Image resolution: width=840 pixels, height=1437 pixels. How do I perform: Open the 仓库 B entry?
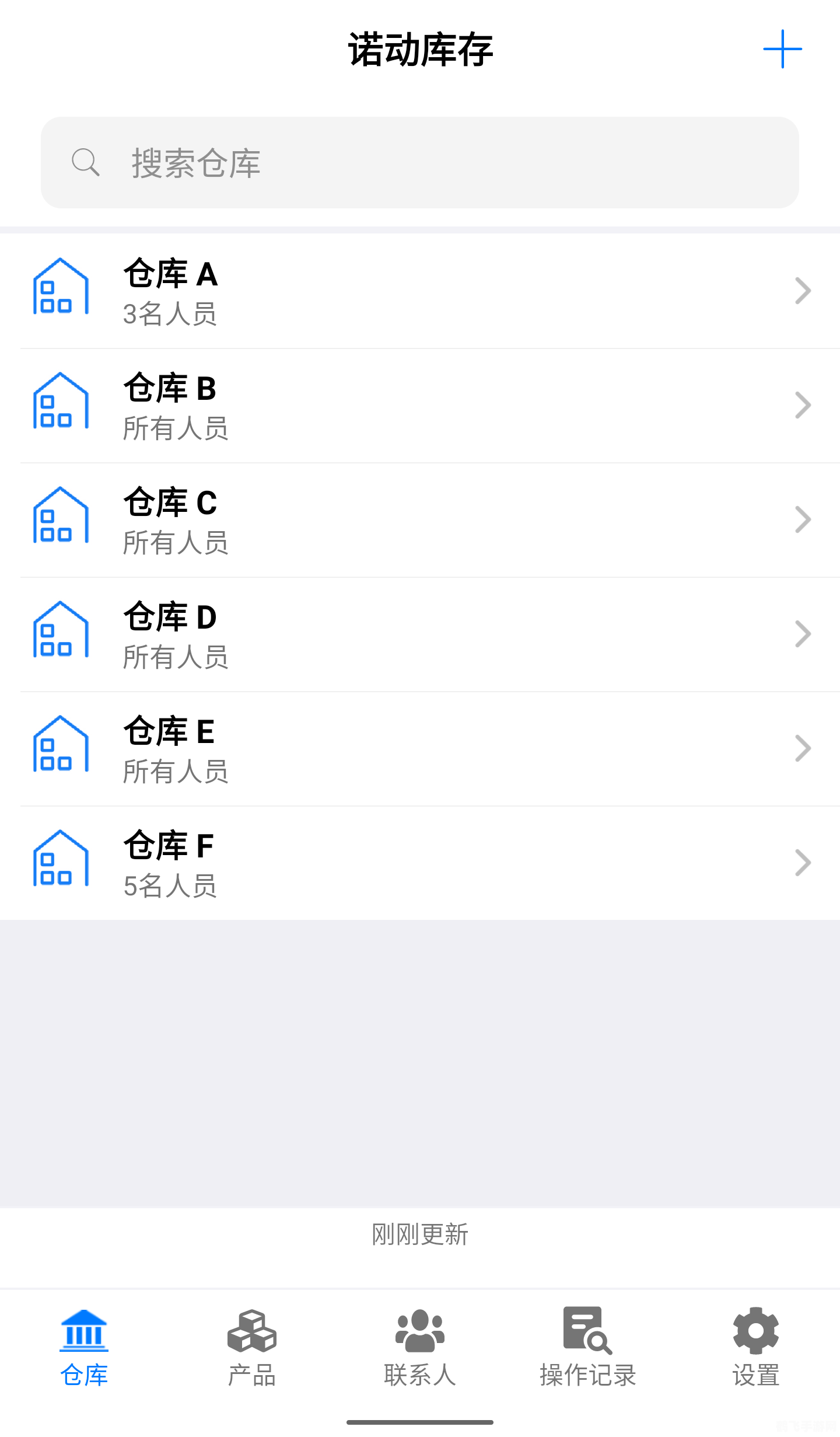(x=408, y=404)
